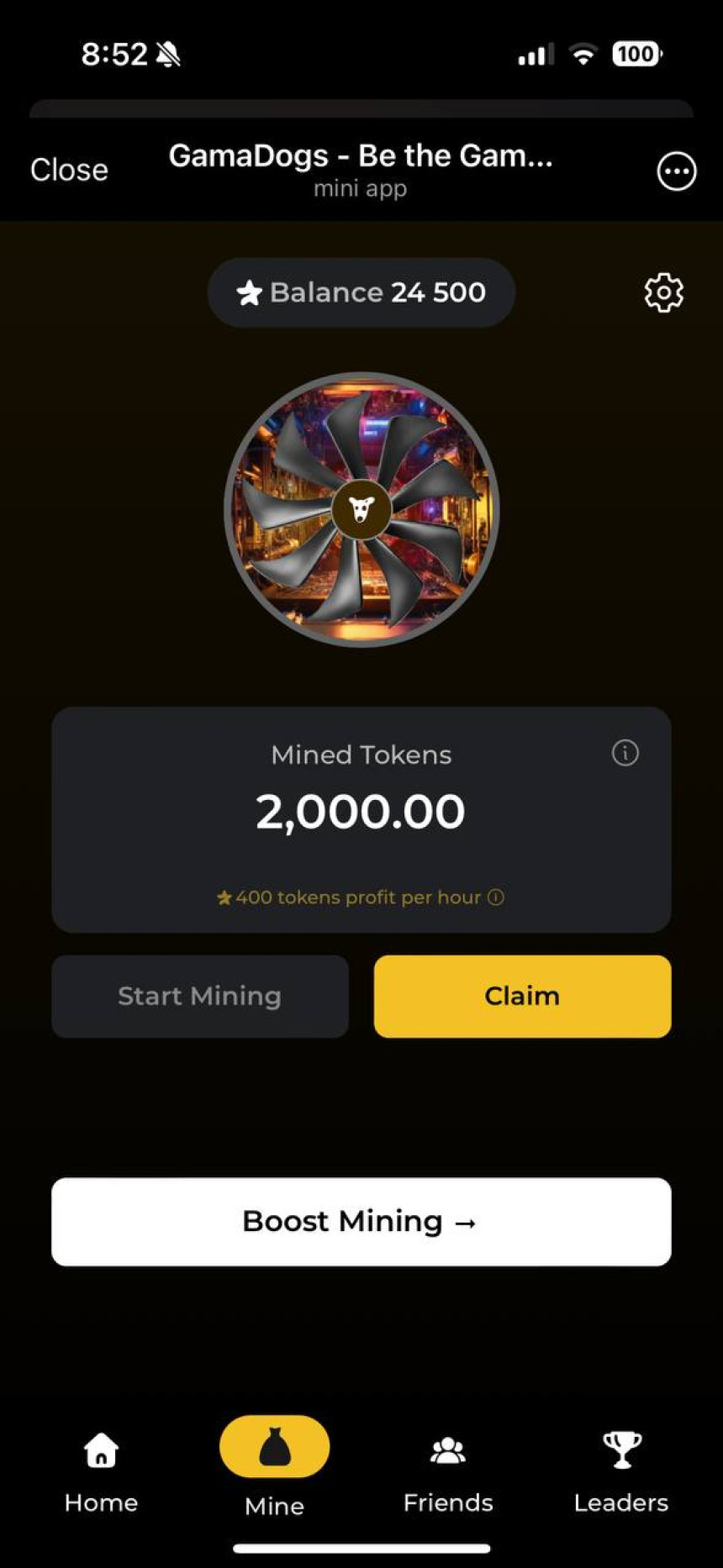723x1568 pixels.
Task: Open Boost Mining
Action: coord(361,1221)
